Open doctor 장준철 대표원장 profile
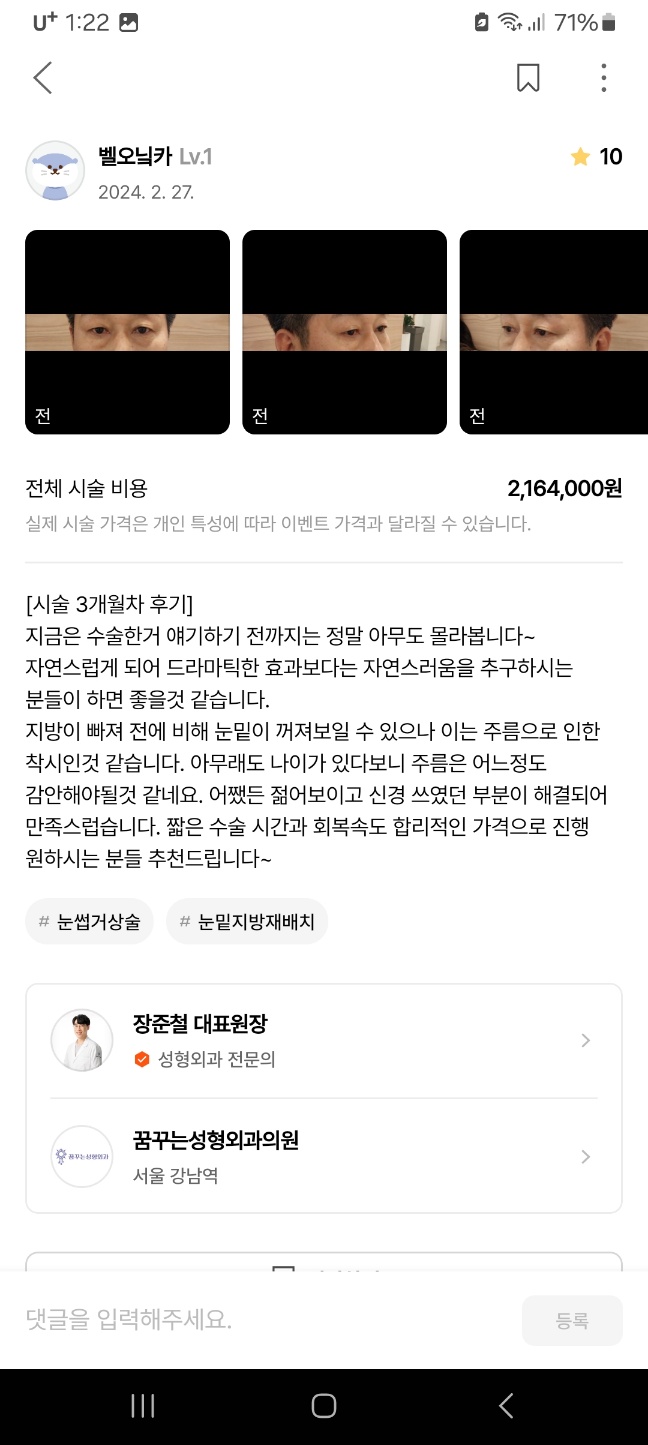 click(324, 1040)
